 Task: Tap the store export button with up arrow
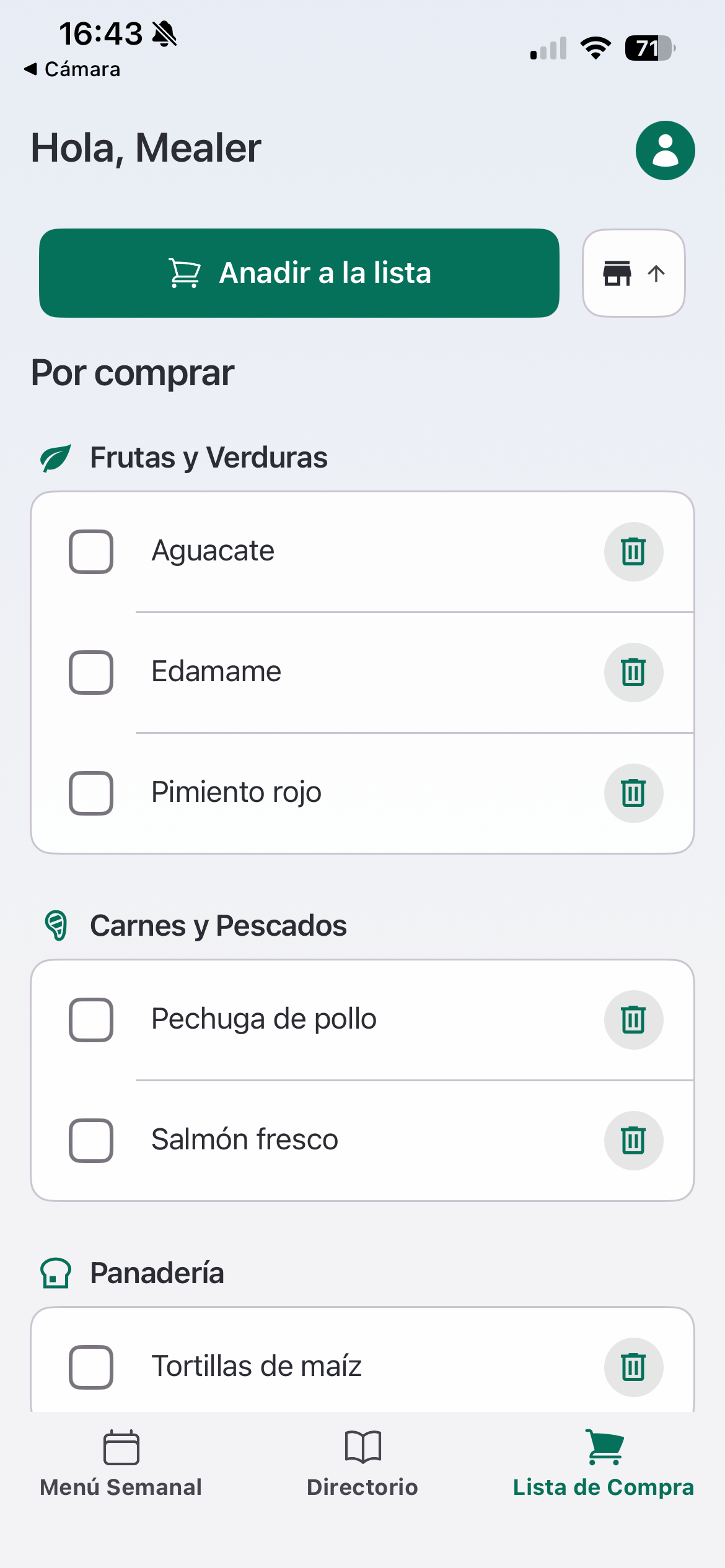pos(633,273)
